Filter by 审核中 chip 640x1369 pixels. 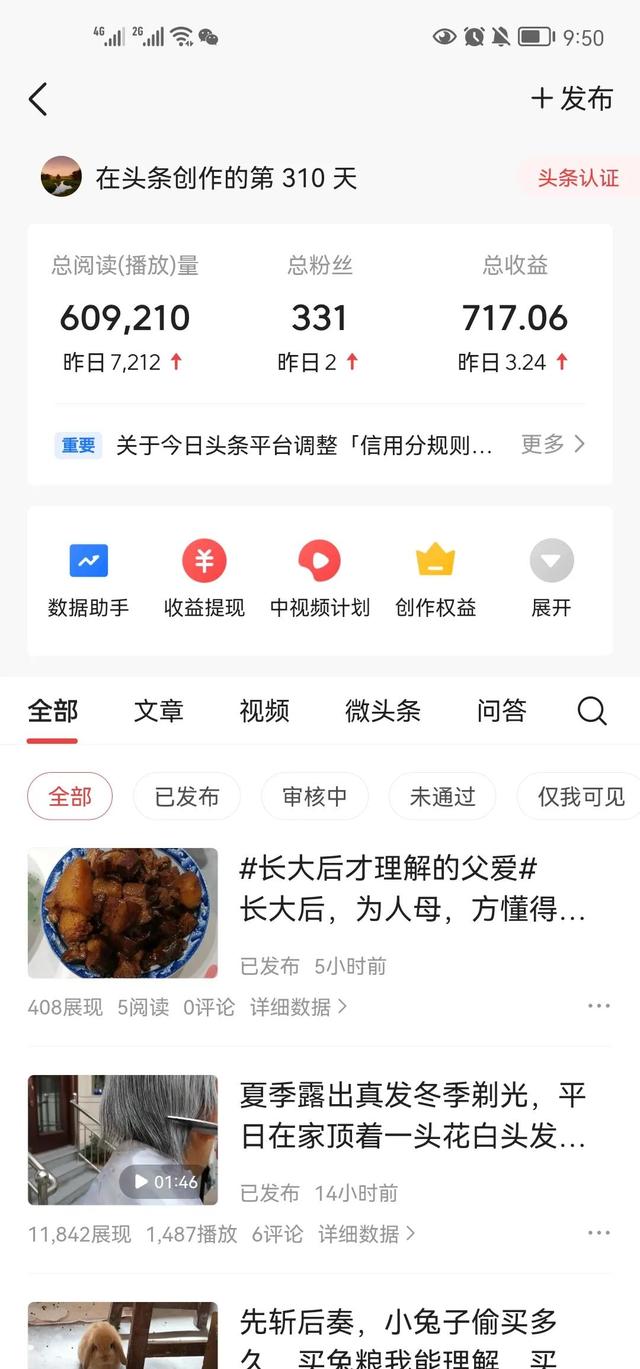(x=314, y=797)
